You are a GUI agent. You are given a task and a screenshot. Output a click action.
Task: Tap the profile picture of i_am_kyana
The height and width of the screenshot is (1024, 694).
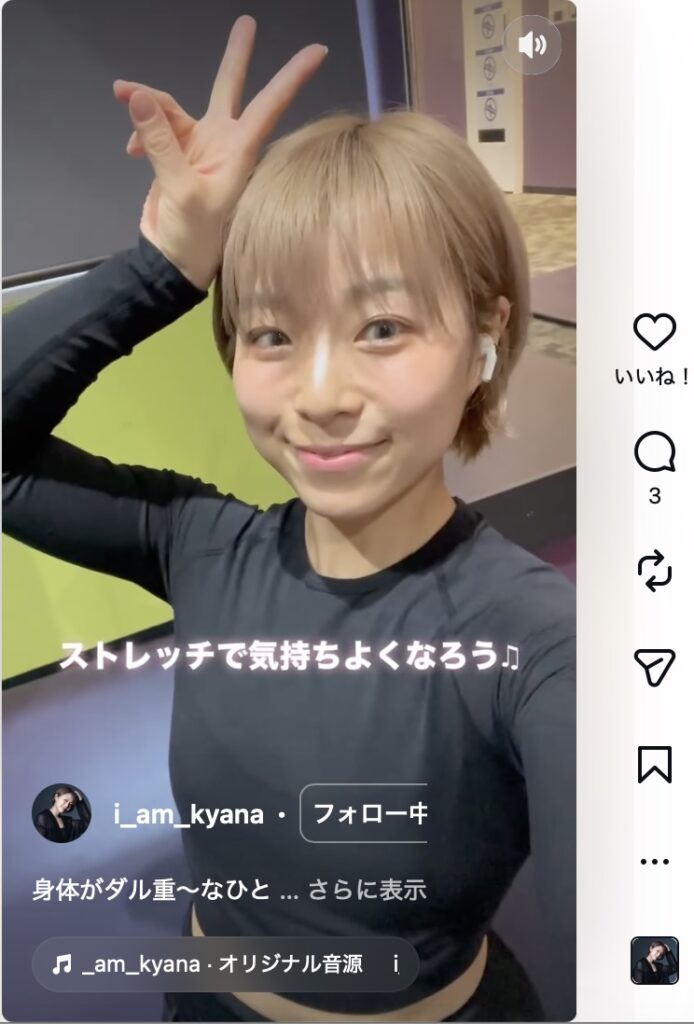(61, 813)
